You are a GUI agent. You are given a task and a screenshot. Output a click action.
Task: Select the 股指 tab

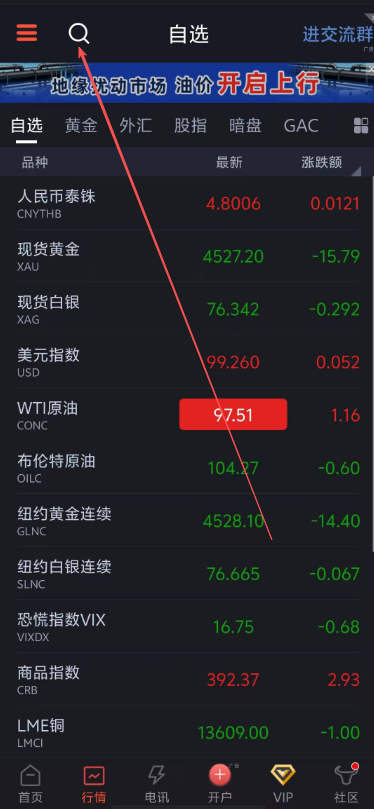[190, 125]
